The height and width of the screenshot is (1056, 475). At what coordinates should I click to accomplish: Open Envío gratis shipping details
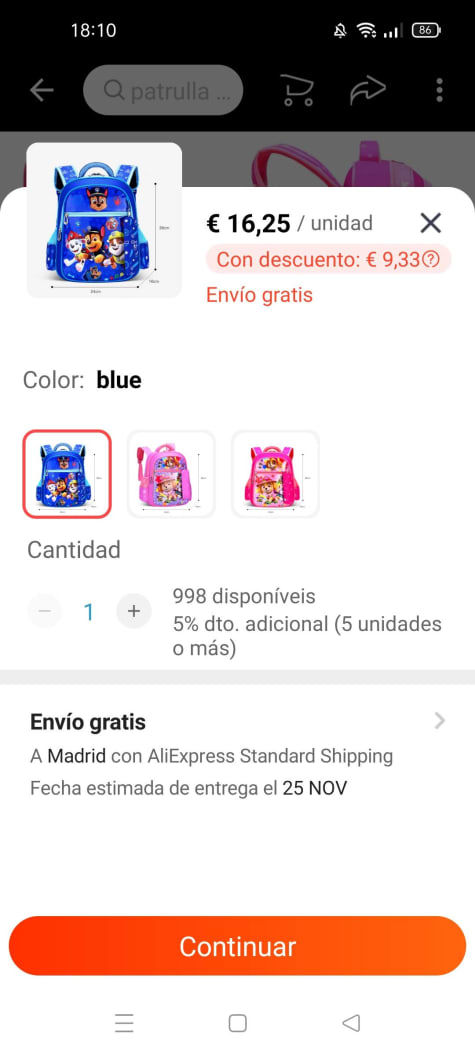(237, 756)
